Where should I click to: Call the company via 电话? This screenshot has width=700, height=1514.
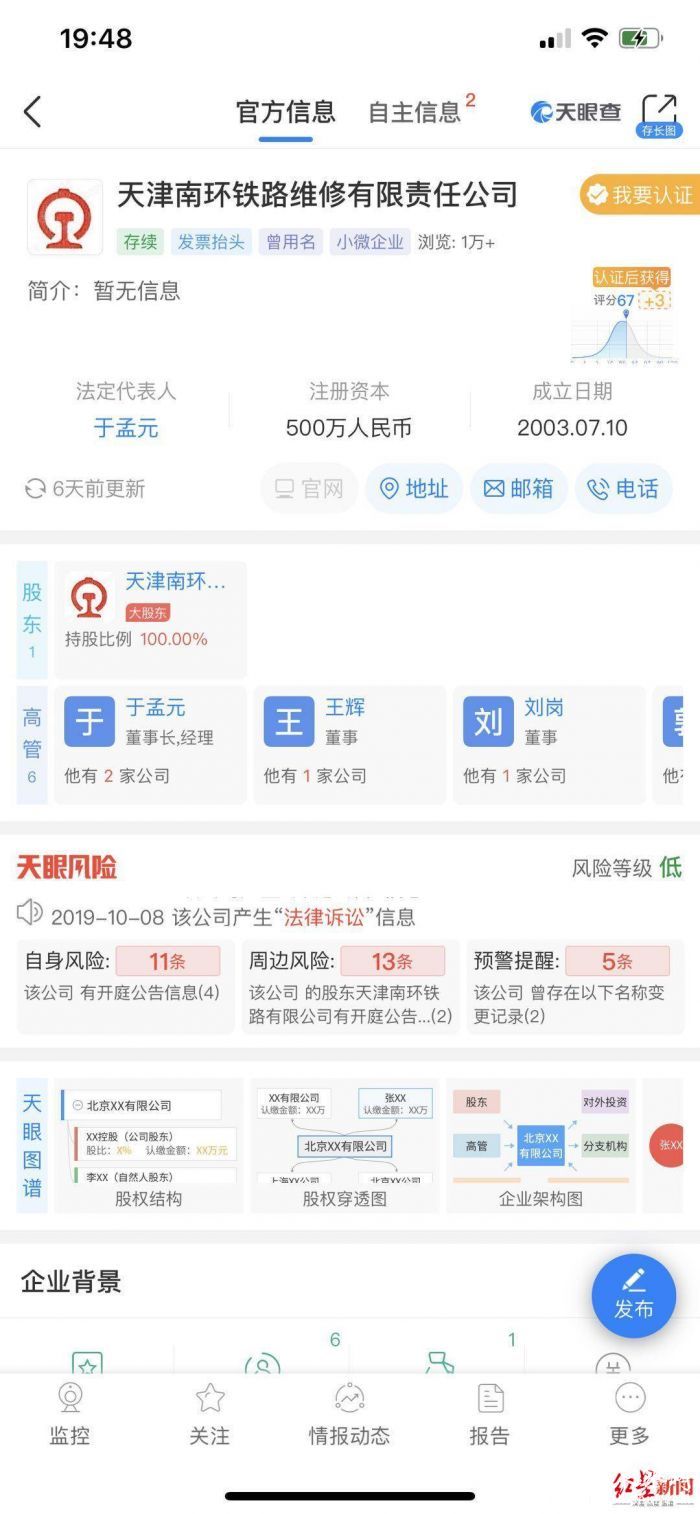[624, 489]
